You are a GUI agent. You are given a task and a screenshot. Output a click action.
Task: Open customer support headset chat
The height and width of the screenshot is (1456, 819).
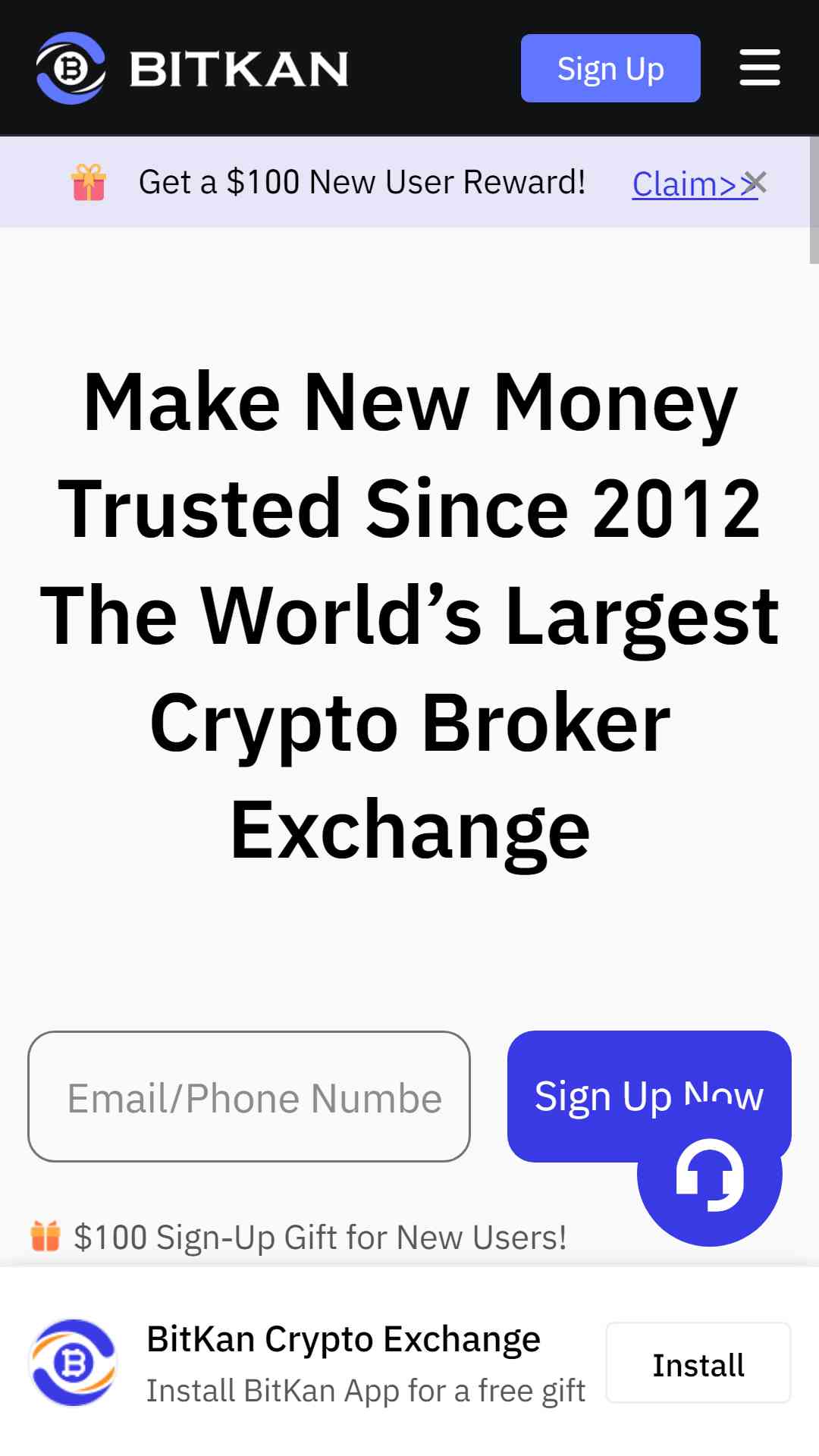click(710, 1175)
